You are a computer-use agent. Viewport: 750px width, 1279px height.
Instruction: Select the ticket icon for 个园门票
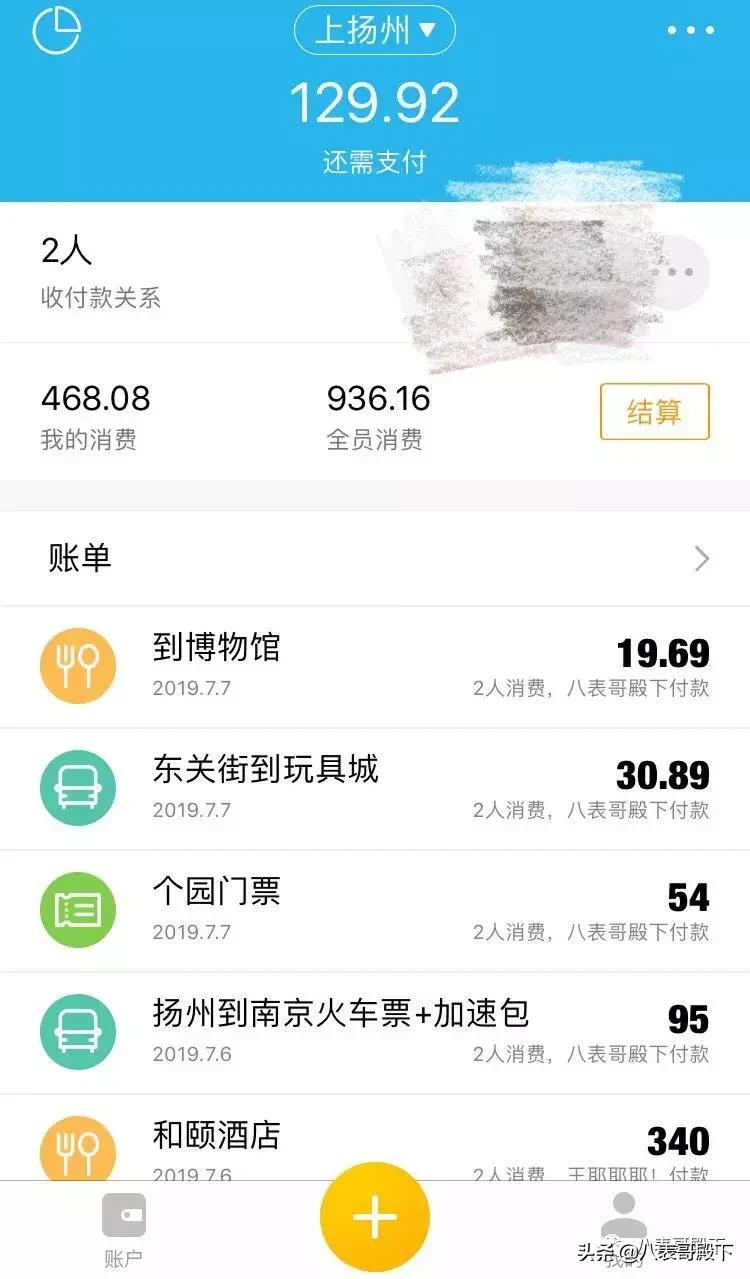click(x=78, y=909)
